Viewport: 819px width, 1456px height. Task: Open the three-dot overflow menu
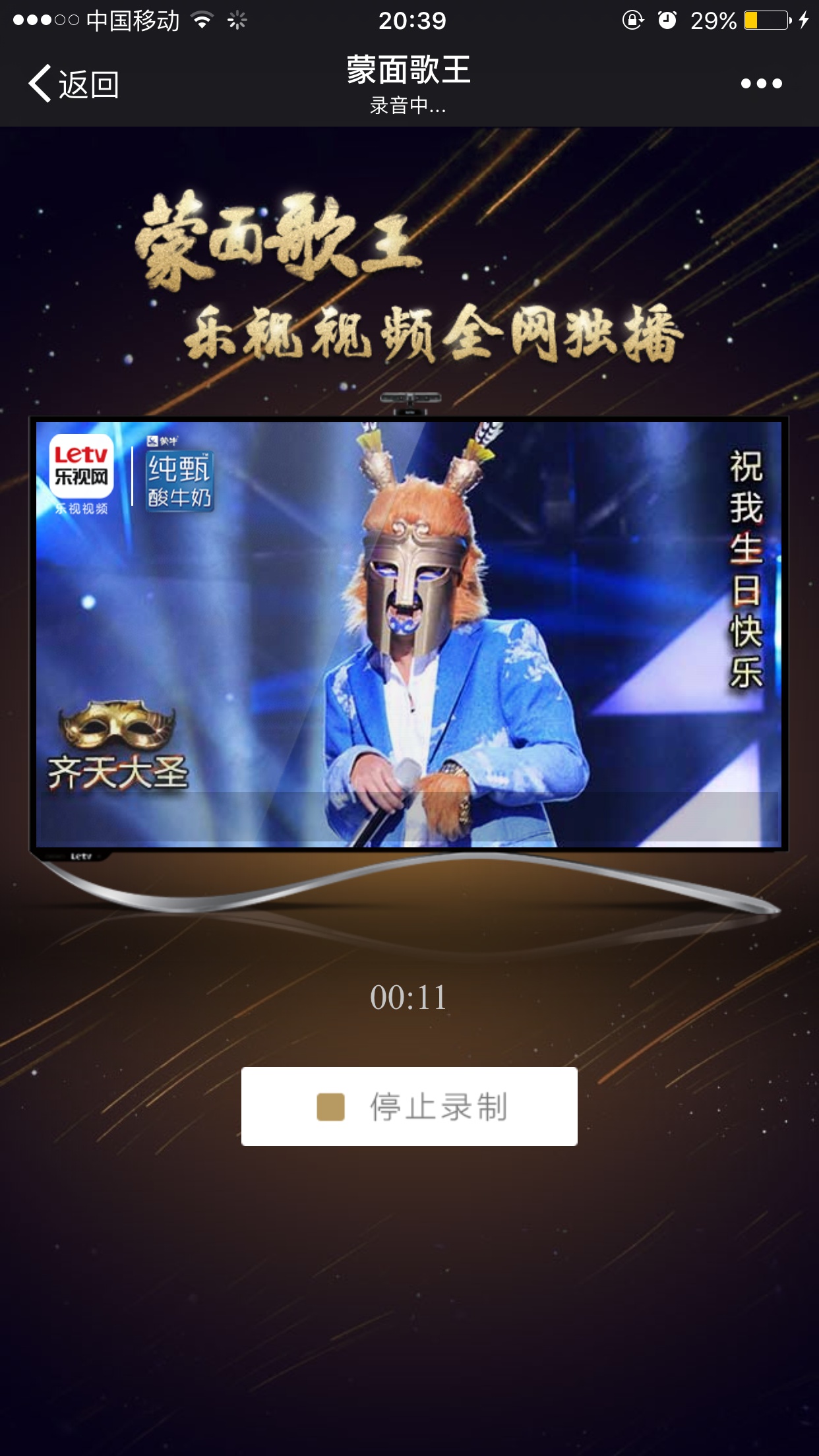[761, 84]
